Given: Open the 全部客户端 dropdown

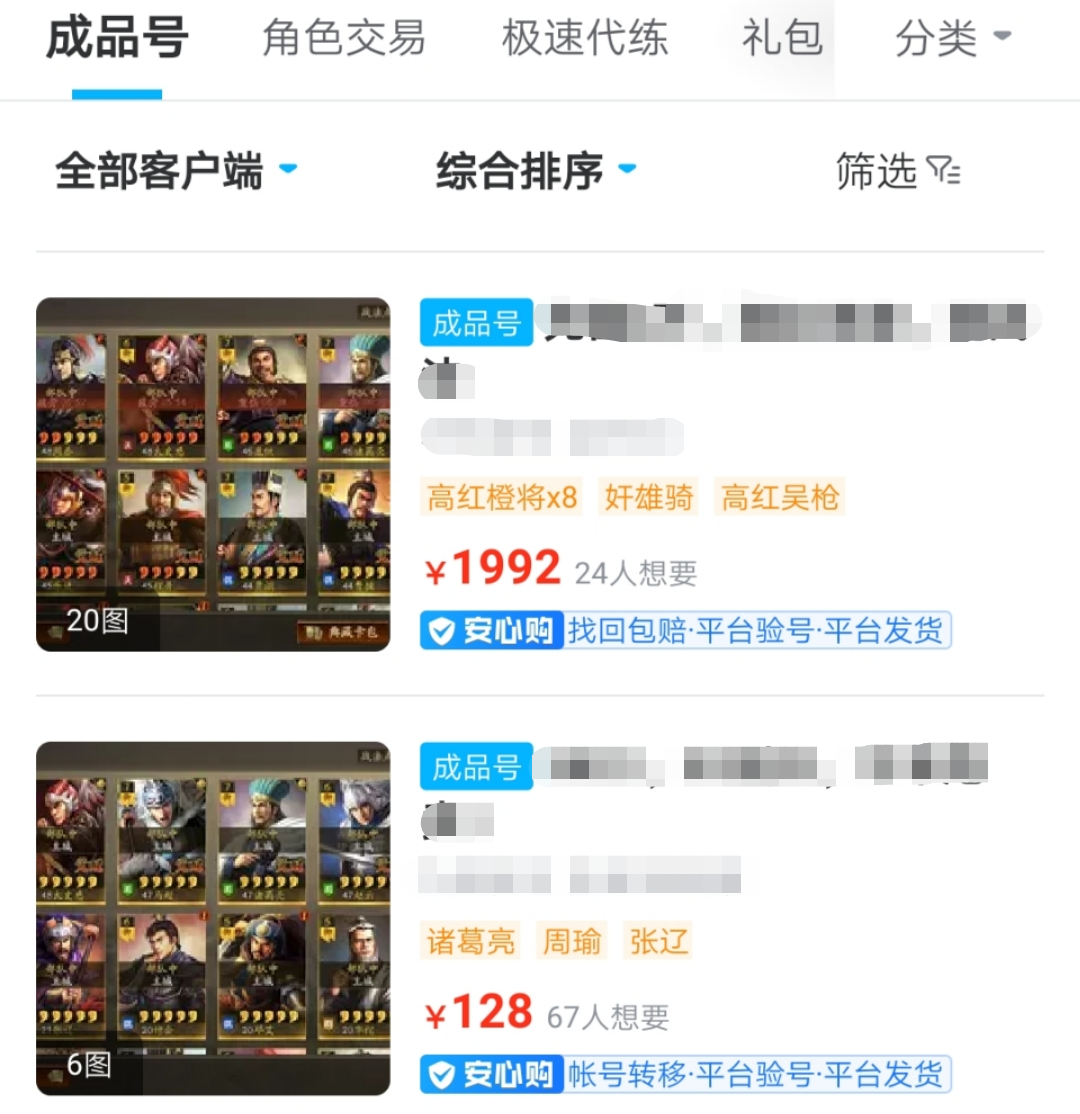Looking at the screenshot, I should click(176, 171).
